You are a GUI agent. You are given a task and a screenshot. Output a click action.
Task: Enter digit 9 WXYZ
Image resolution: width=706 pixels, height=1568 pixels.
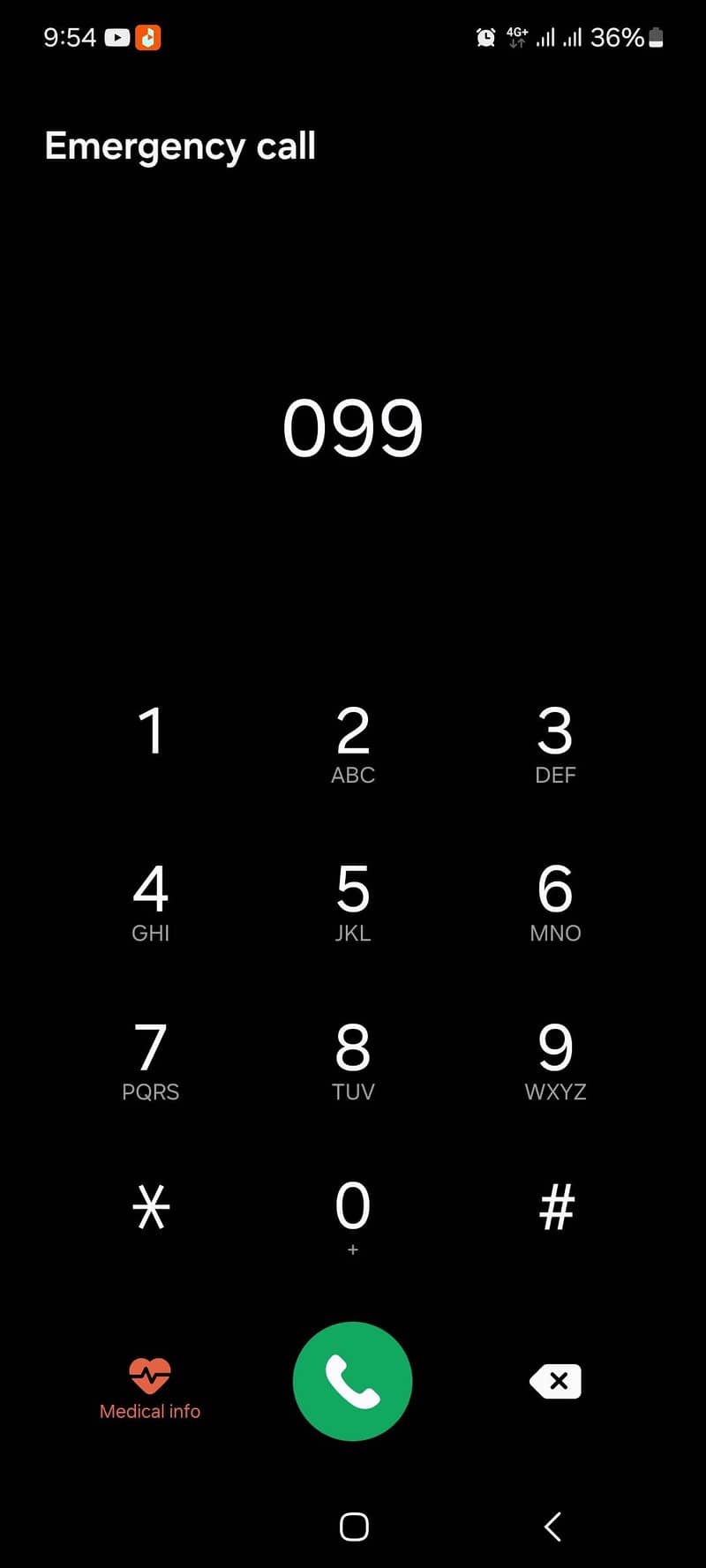(555, 1061)
